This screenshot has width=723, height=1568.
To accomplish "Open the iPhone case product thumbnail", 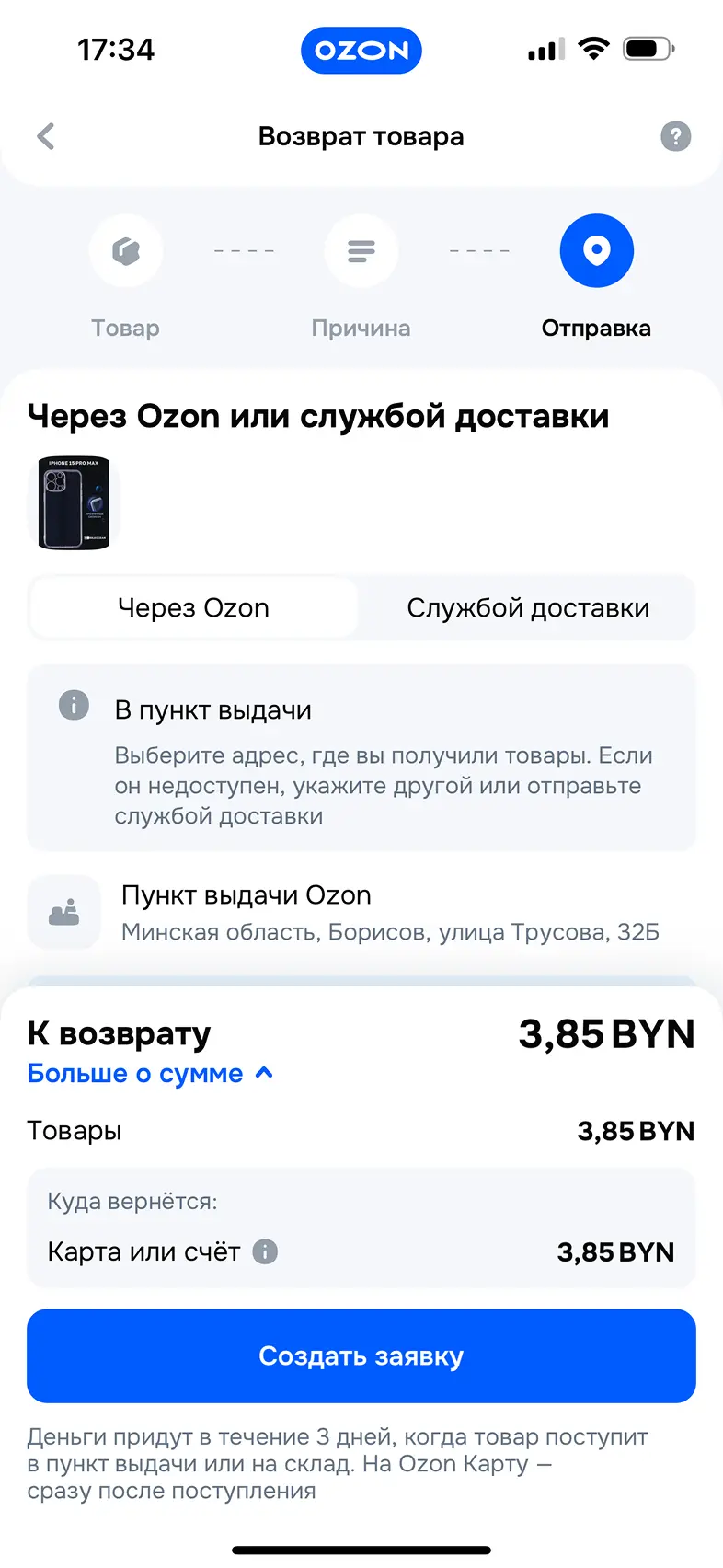I will pyautogui.click(x=74, y=503).
